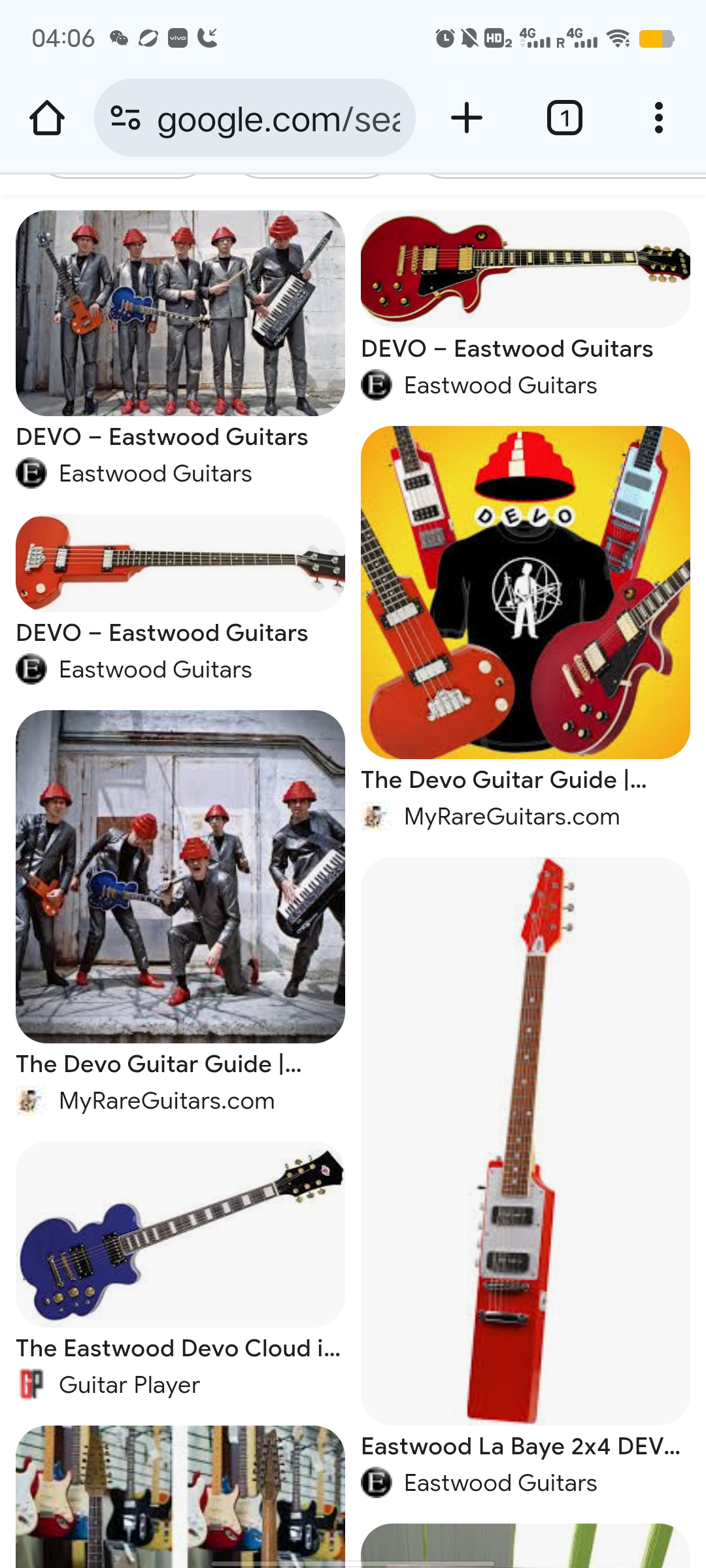The height and width of the screenshot is (1568, 706).
Task: Open the DEVO band photo with instruments
Action: point(180,313)
